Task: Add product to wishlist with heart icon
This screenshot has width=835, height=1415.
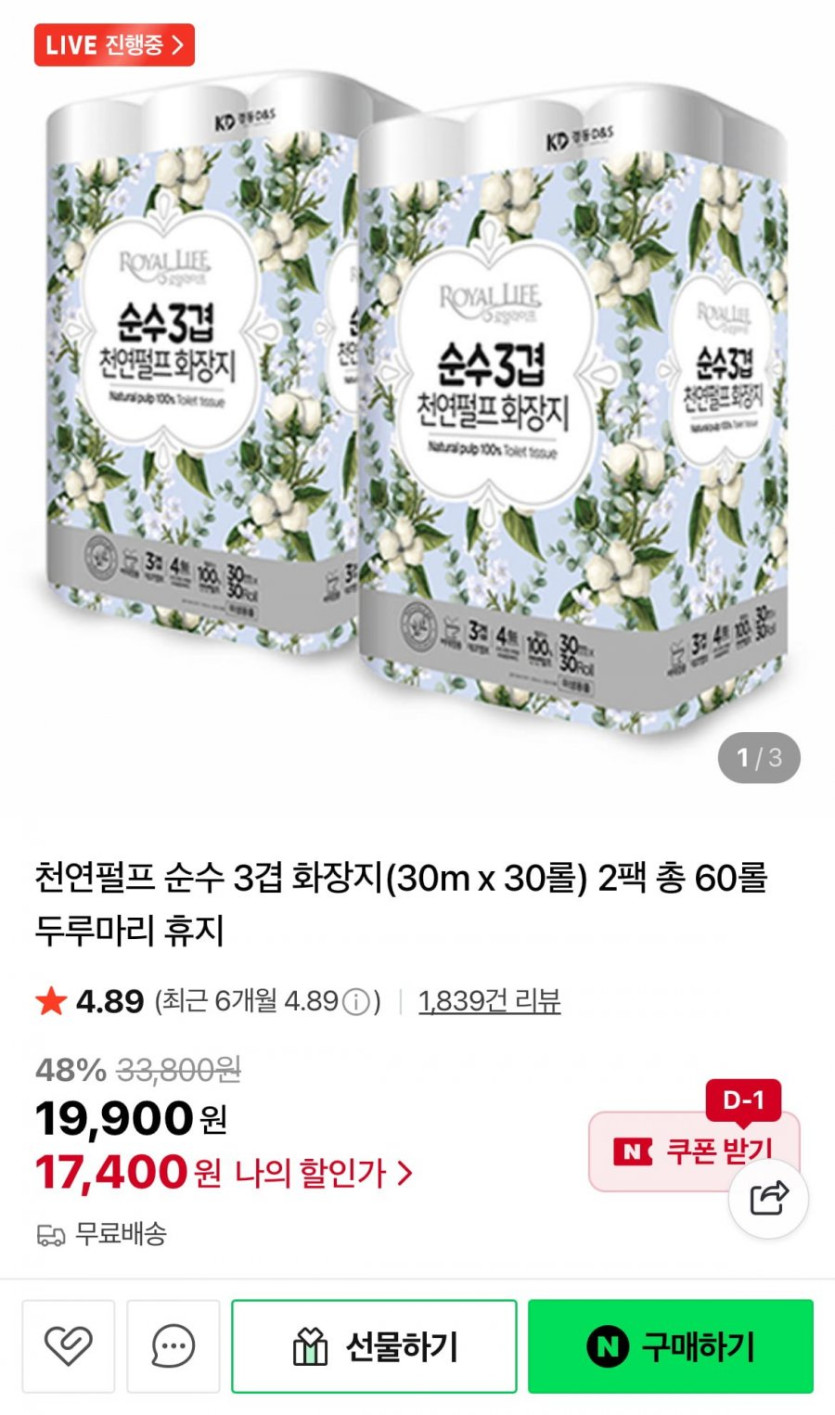Action: click(x=68, y=1347)
